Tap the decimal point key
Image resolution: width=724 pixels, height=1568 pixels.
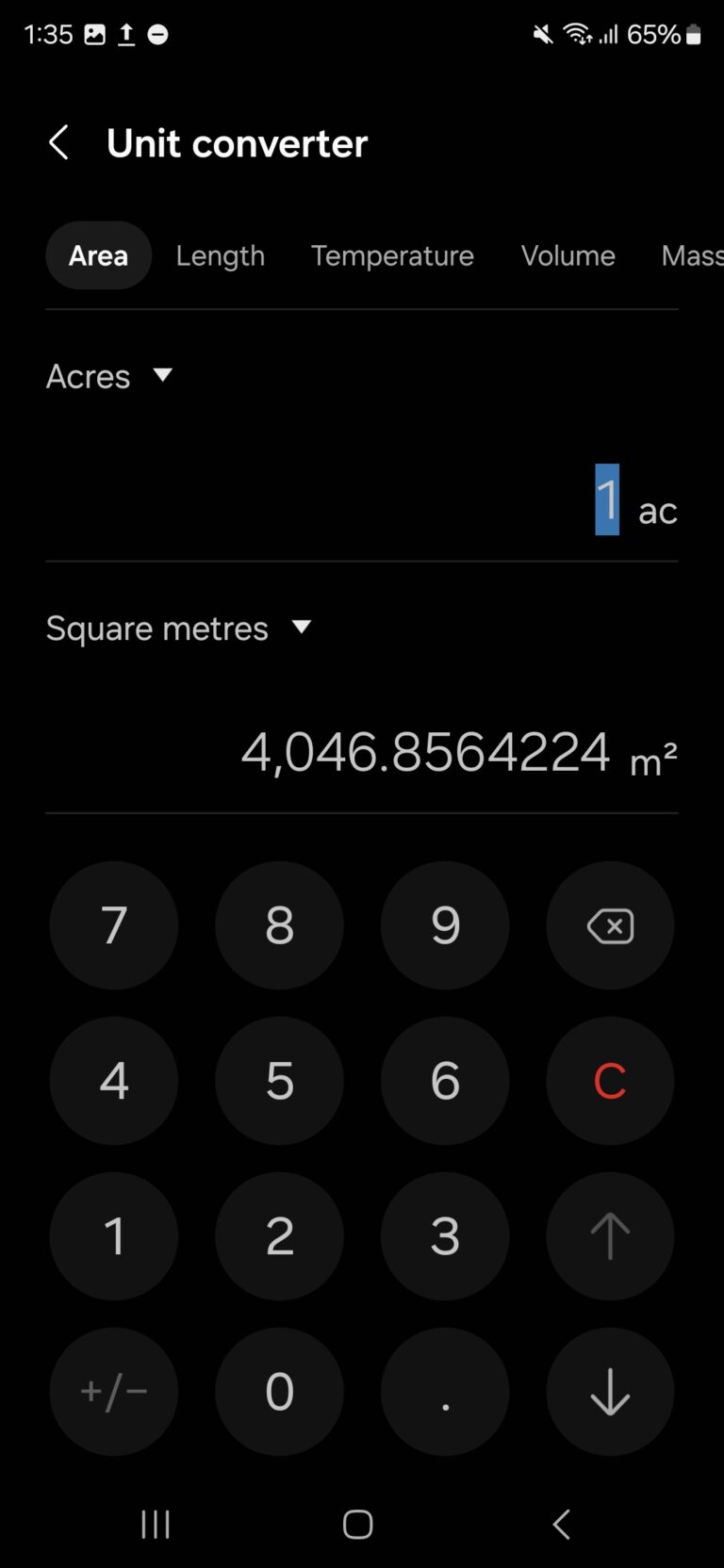click(x=444, y=1392)
